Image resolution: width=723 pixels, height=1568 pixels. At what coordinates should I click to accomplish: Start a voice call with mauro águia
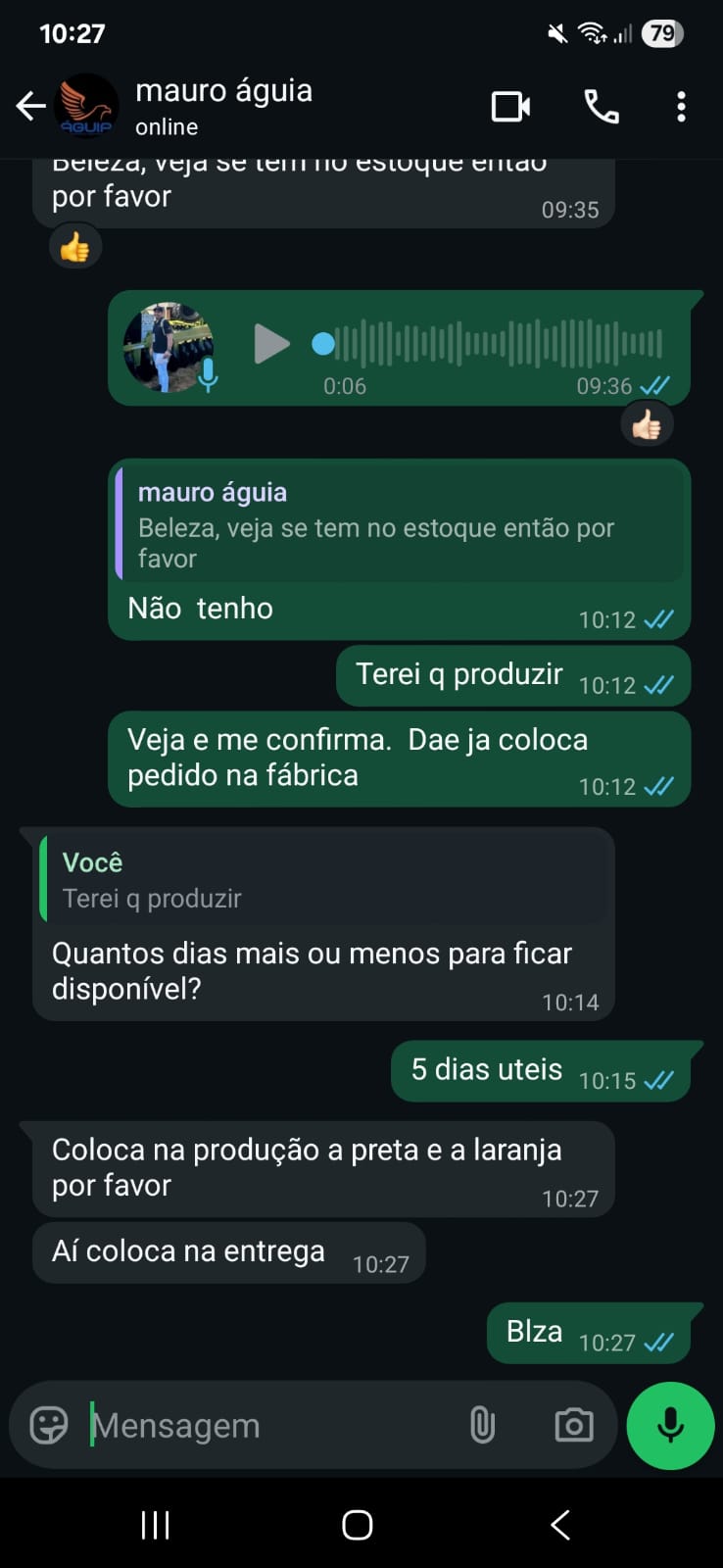[601, 106]
